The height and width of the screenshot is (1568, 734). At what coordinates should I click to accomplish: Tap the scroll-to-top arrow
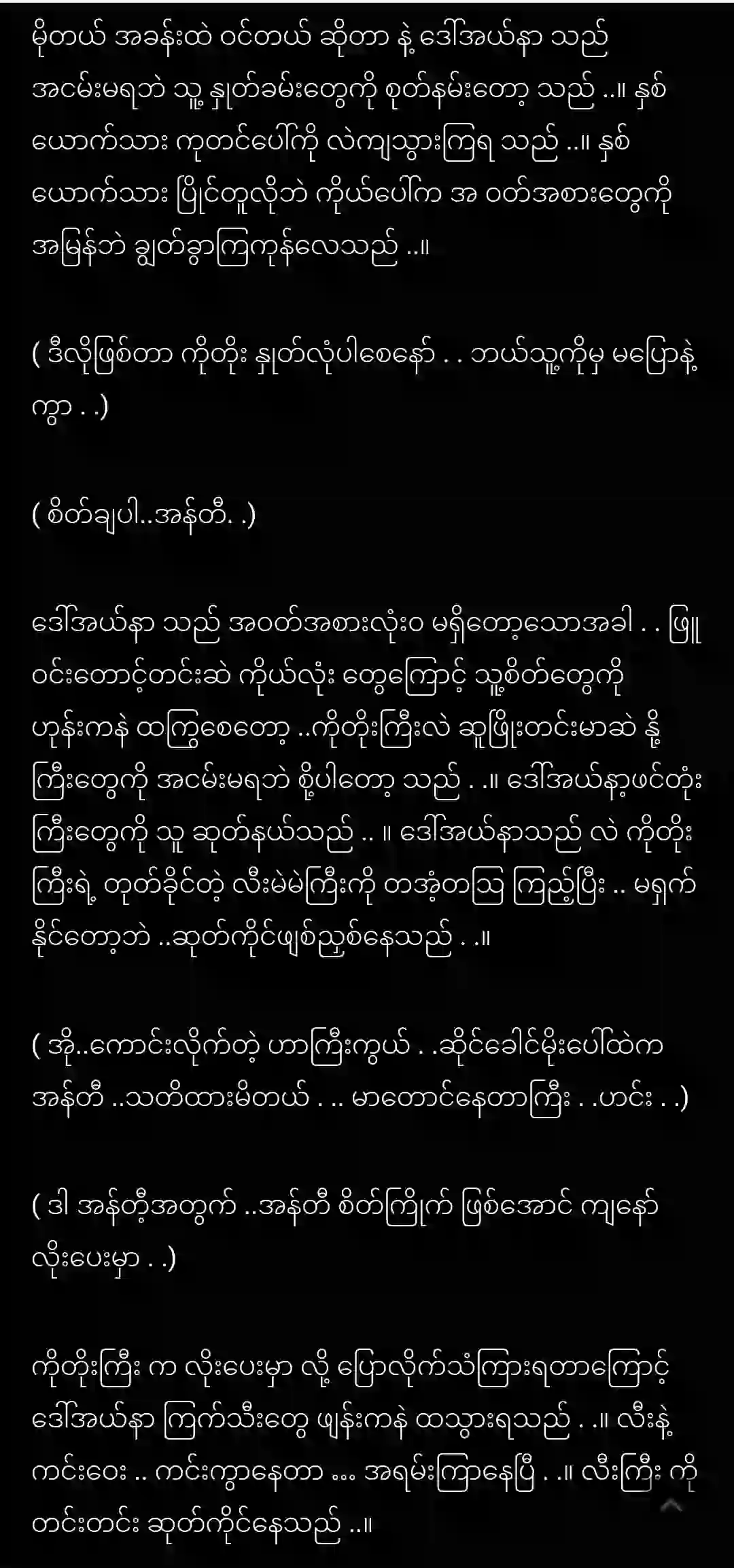(671, 1505)
